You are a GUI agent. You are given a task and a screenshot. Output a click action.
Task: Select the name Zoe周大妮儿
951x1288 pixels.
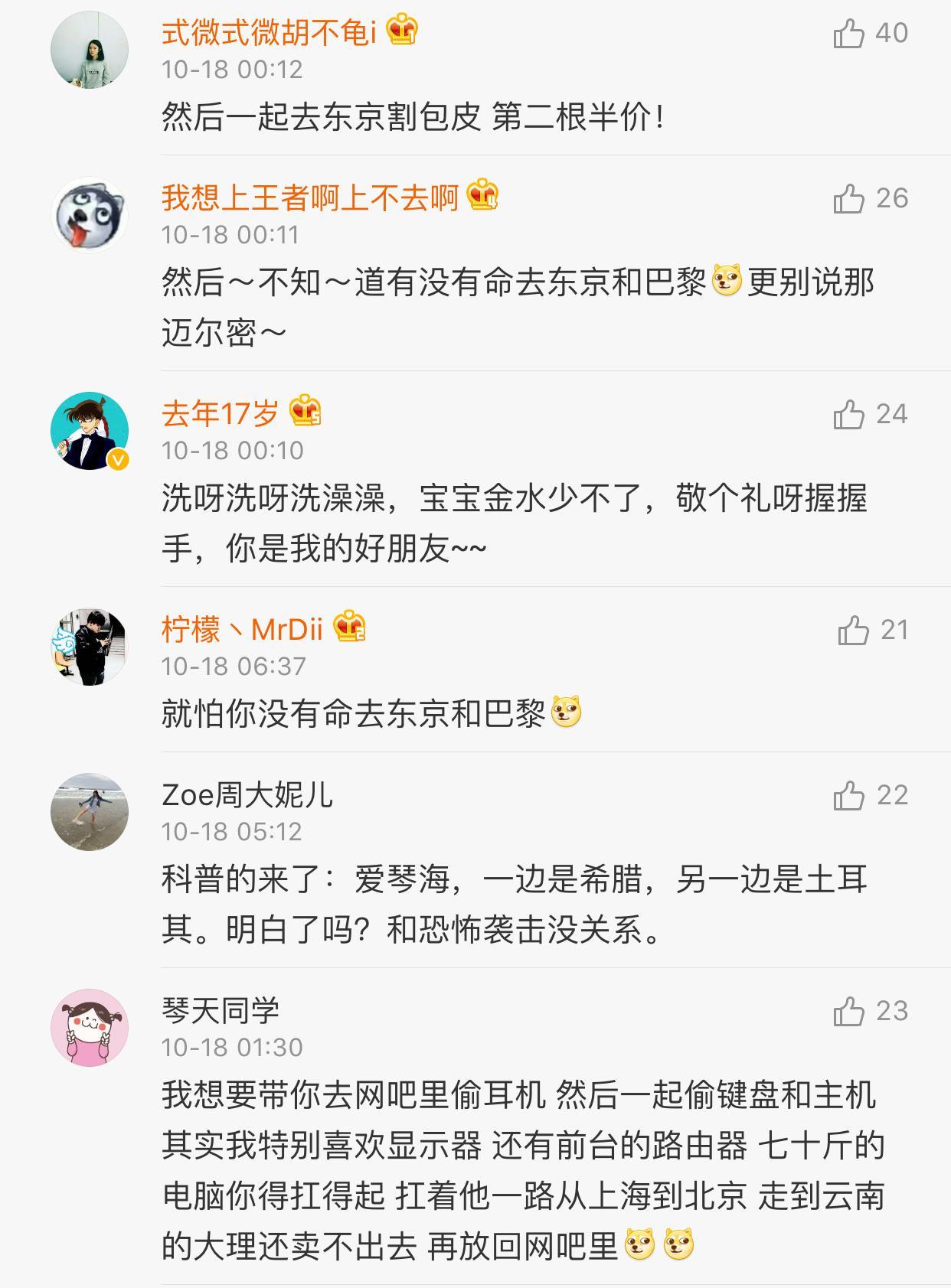tap(247, 795)
